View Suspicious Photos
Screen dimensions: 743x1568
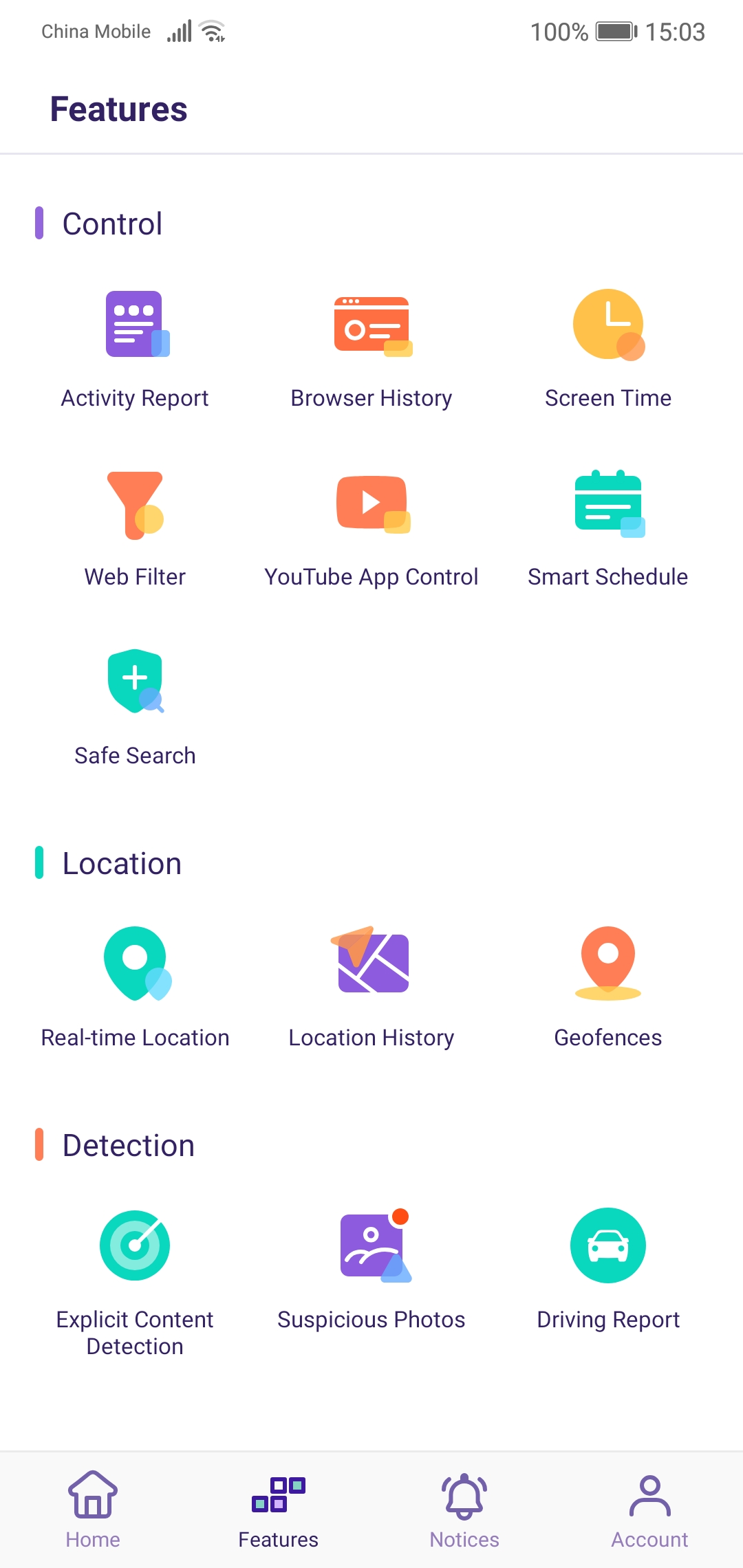click(x=371, y=1246)
